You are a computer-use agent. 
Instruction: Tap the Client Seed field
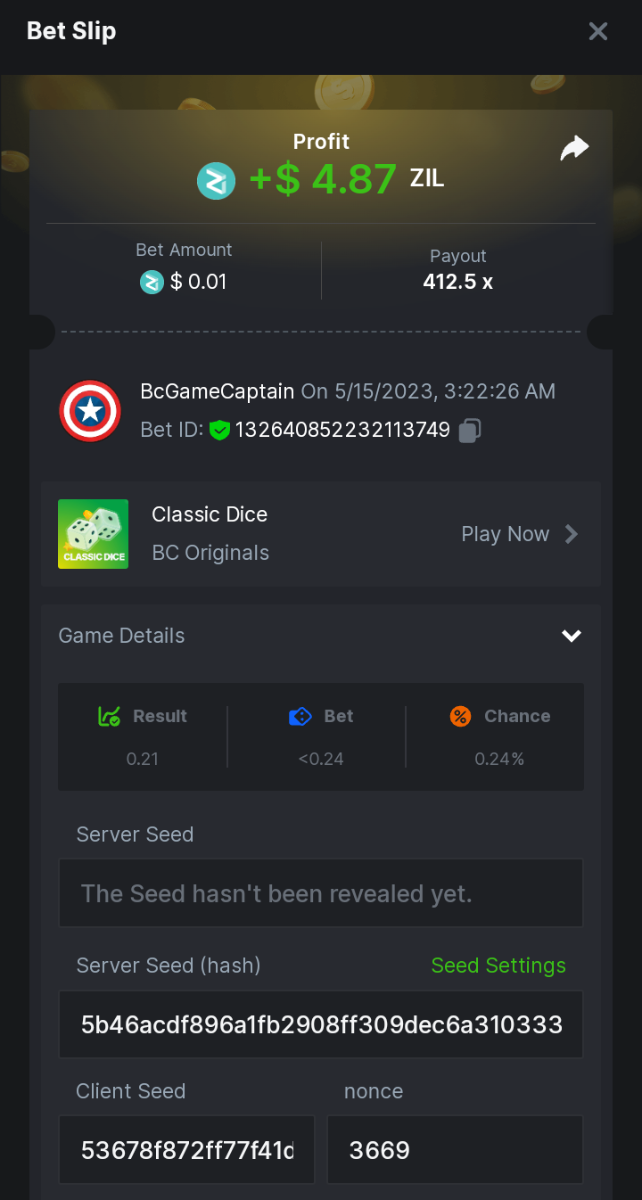click(x=187, y=1150)
